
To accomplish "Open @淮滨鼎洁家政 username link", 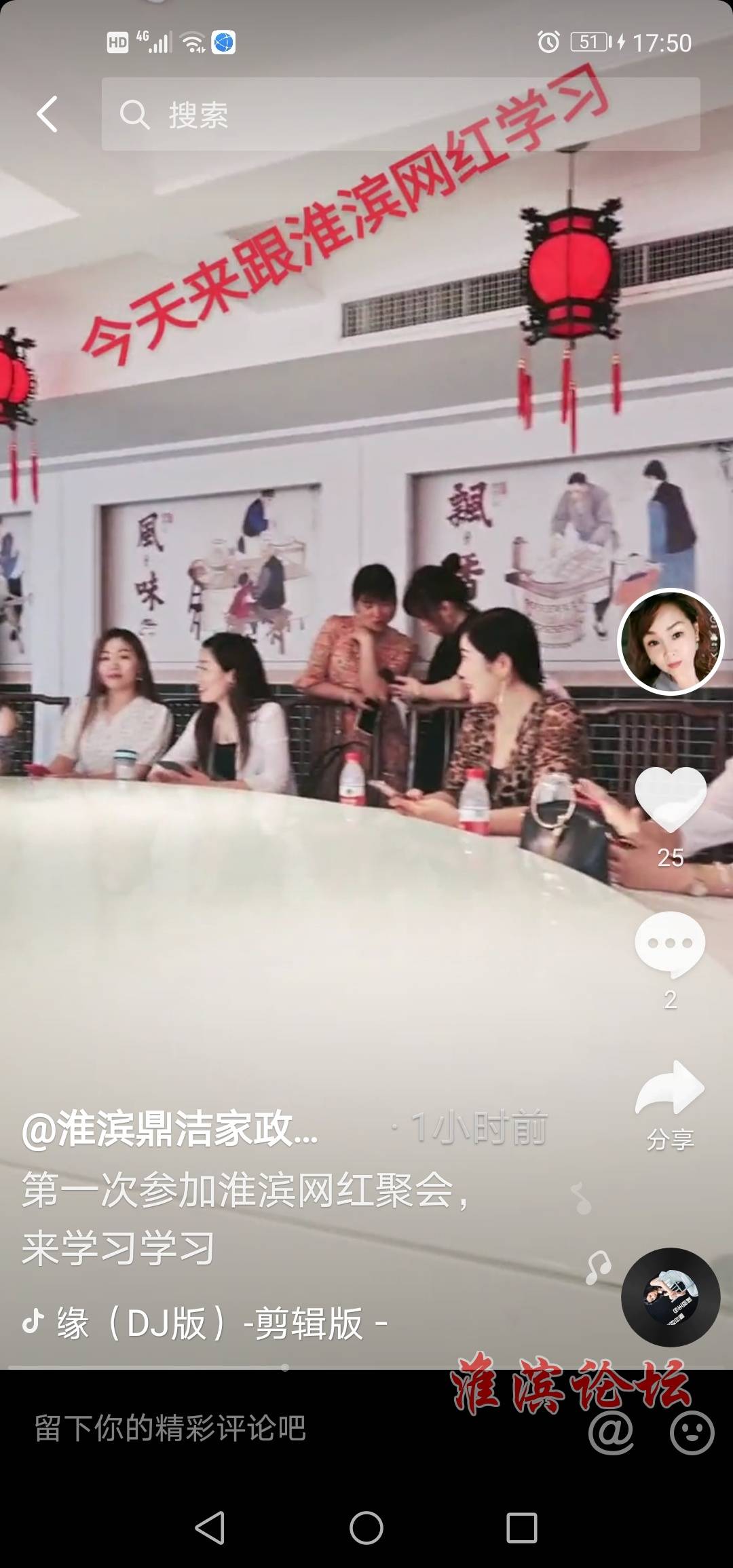I will (x=170, y=1129).
